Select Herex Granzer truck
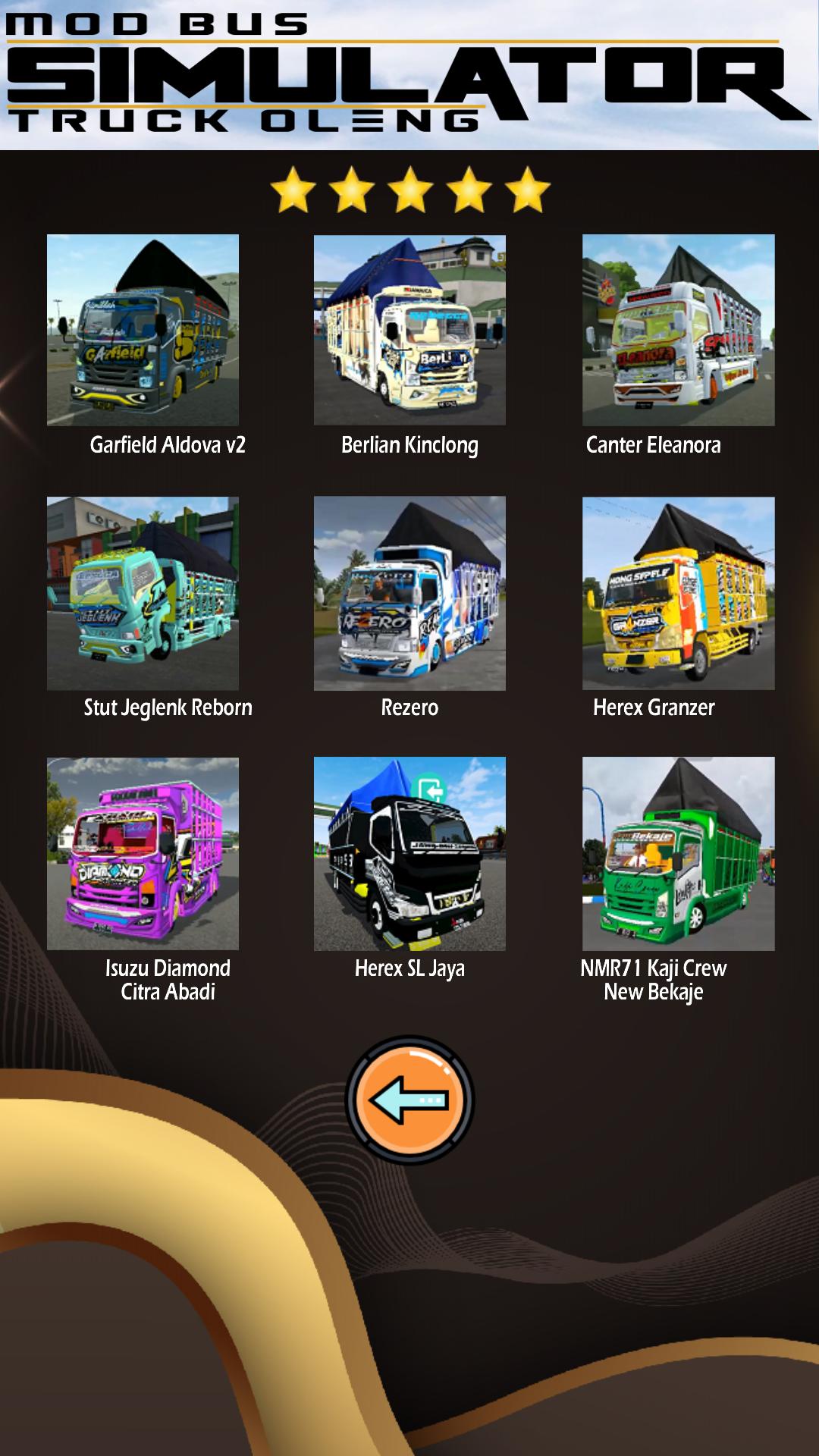The image size is (819, 1456). click(678, 593)
